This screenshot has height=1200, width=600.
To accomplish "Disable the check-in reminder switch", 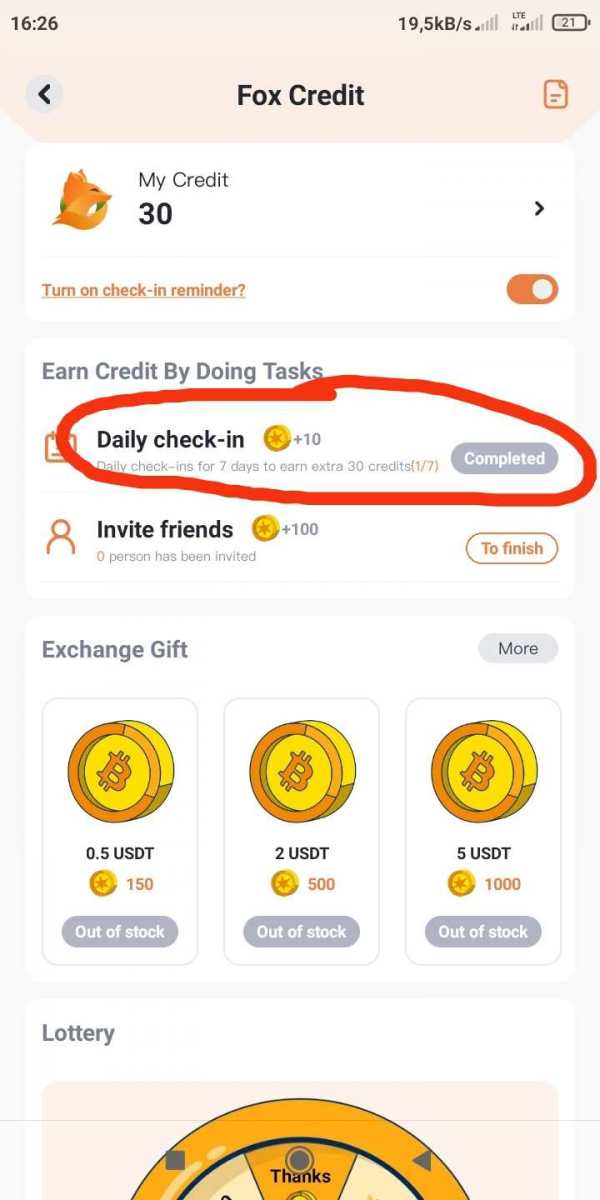I will tap(532, 290).
